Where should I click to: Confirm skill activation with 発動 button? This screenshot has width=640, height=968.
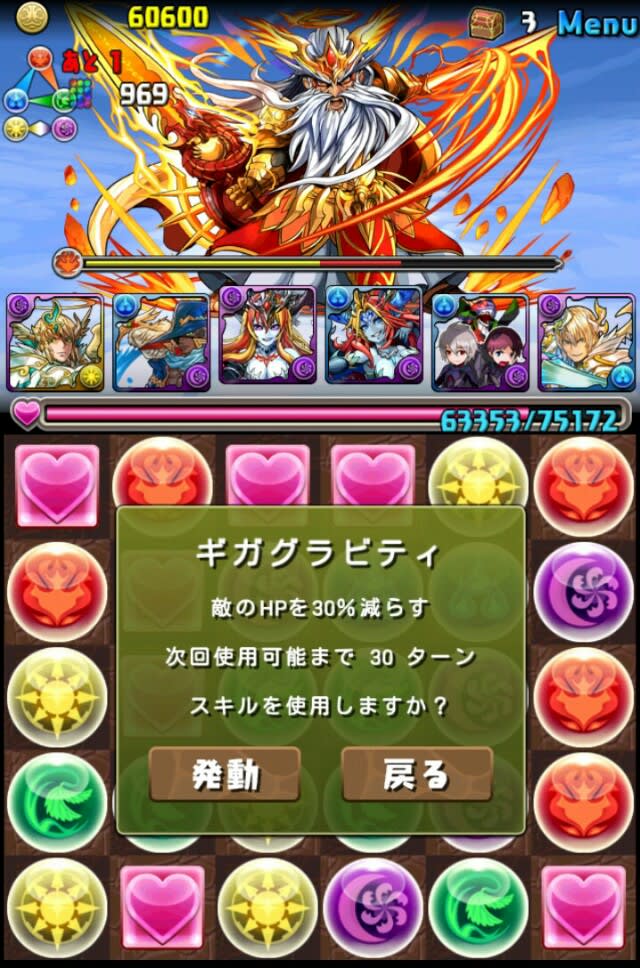click(x=225, y=774)
